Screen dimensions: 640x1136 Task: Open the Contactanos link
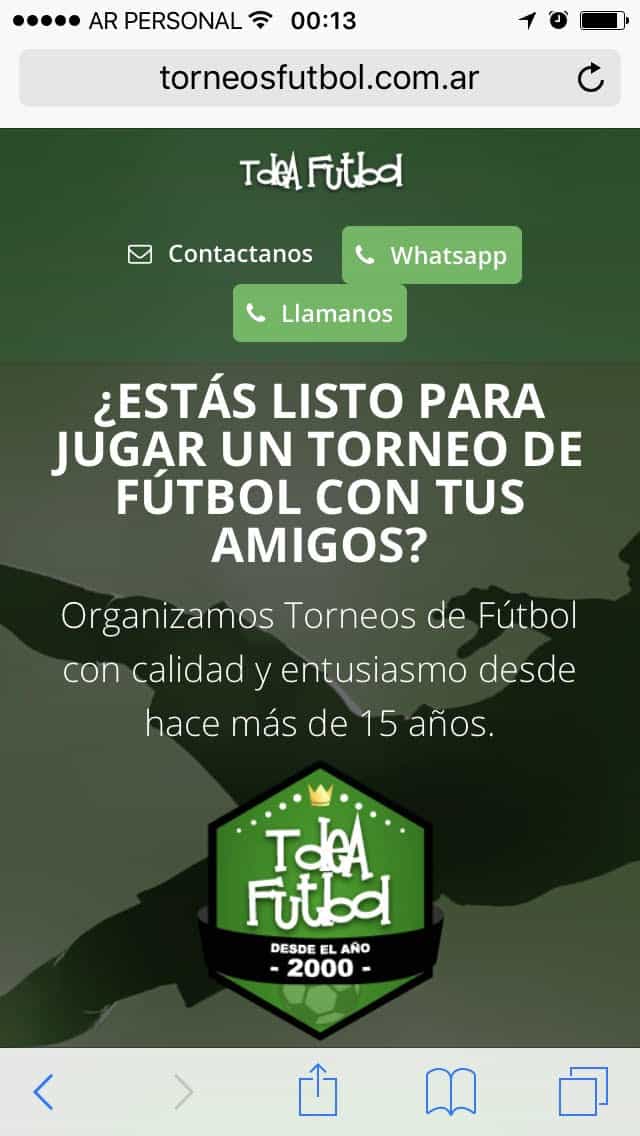[221, 254]
